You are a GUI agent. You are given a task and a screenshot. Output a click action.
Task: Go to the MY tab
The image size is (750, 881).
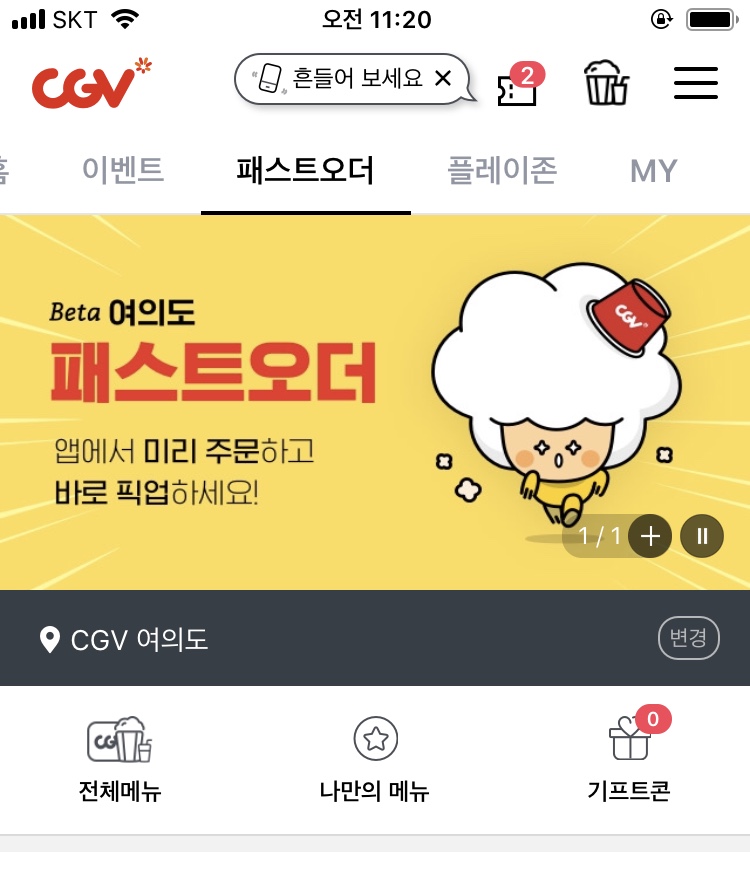(652, 170)
